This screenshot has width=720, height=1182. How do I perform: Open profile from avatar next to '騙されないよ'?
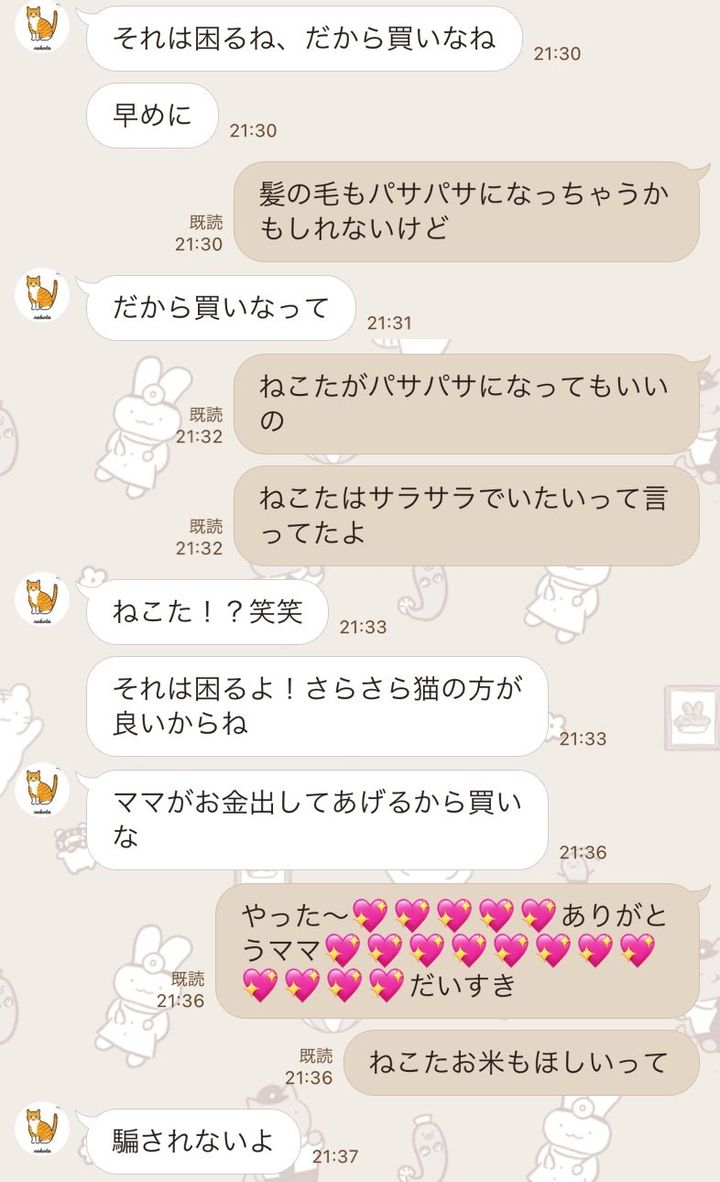pyautogui.click(x=42, y=1128)
